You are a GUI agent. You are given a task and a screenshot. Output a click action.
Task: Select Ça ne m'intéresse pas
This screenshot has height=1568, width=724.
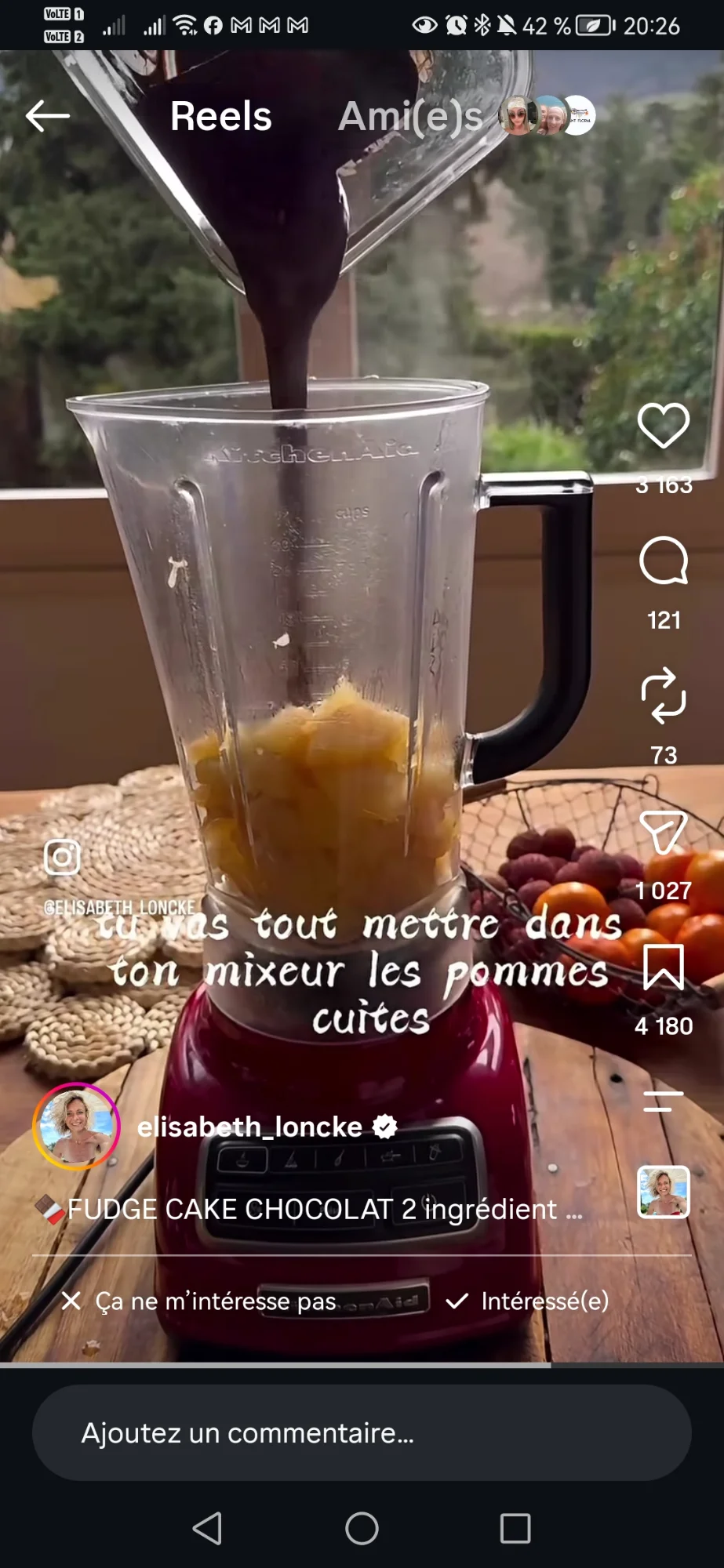pos(198,1301)
